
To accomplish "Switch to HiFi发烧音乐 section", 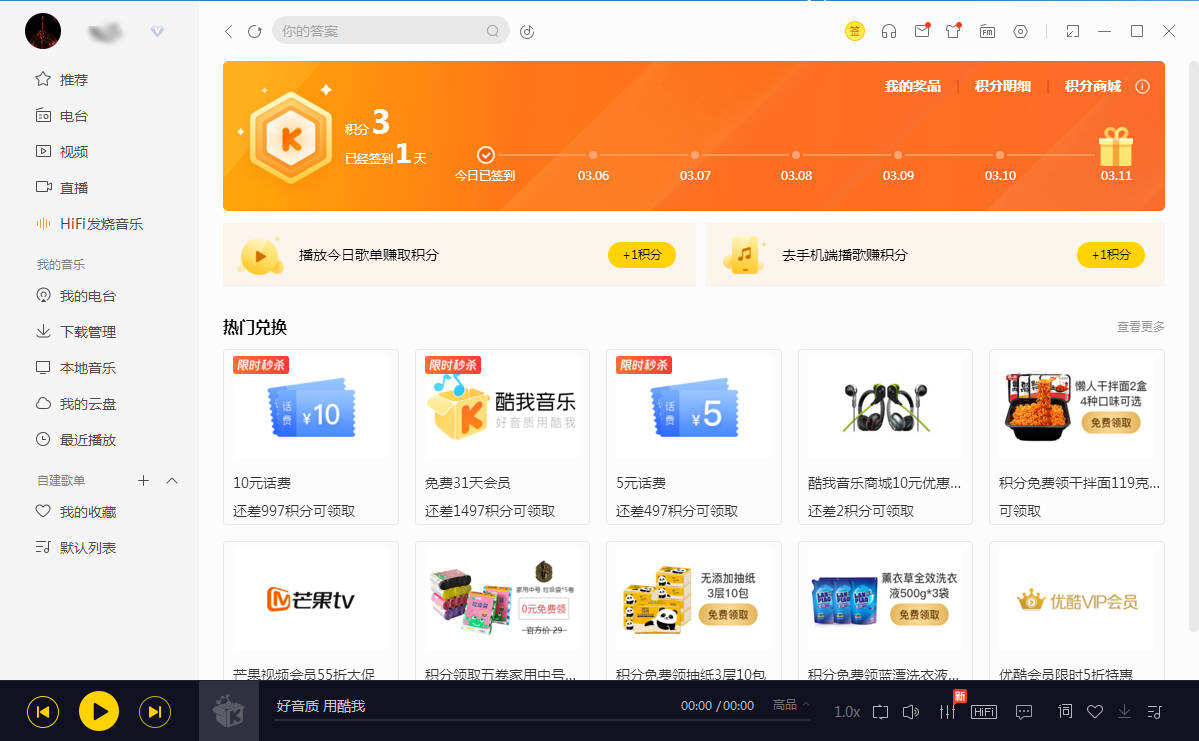I will click(x=100, y=224).
